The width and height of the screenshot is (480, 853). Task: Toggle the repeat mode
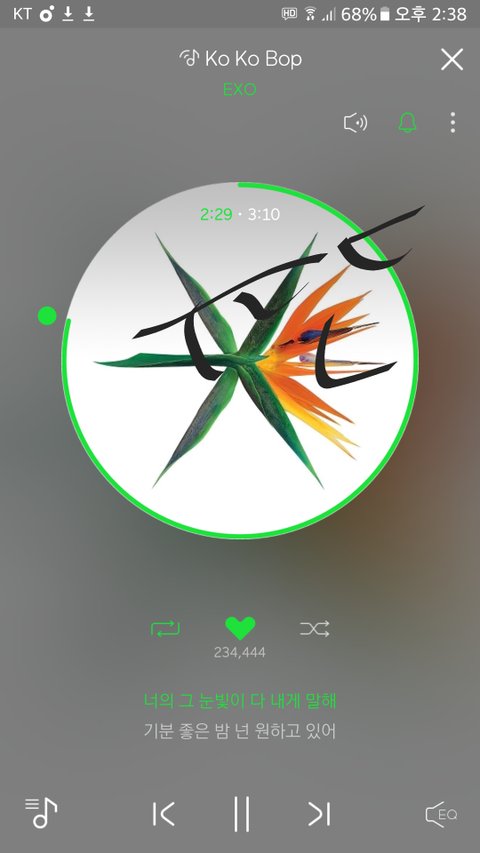(x=165, y=629)
